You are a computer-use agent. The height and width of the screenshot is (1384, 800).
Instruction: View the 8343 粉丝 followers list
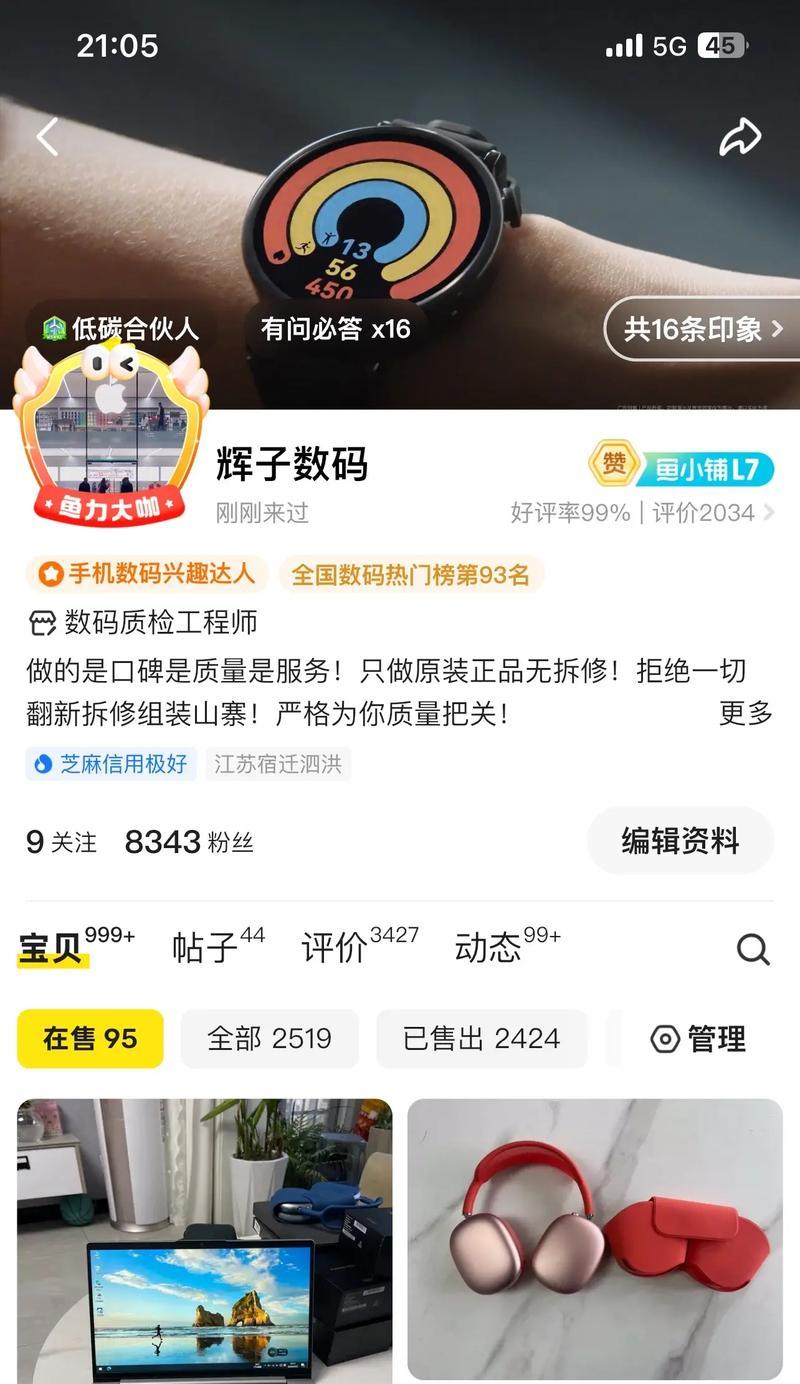[x=188, y=842]
